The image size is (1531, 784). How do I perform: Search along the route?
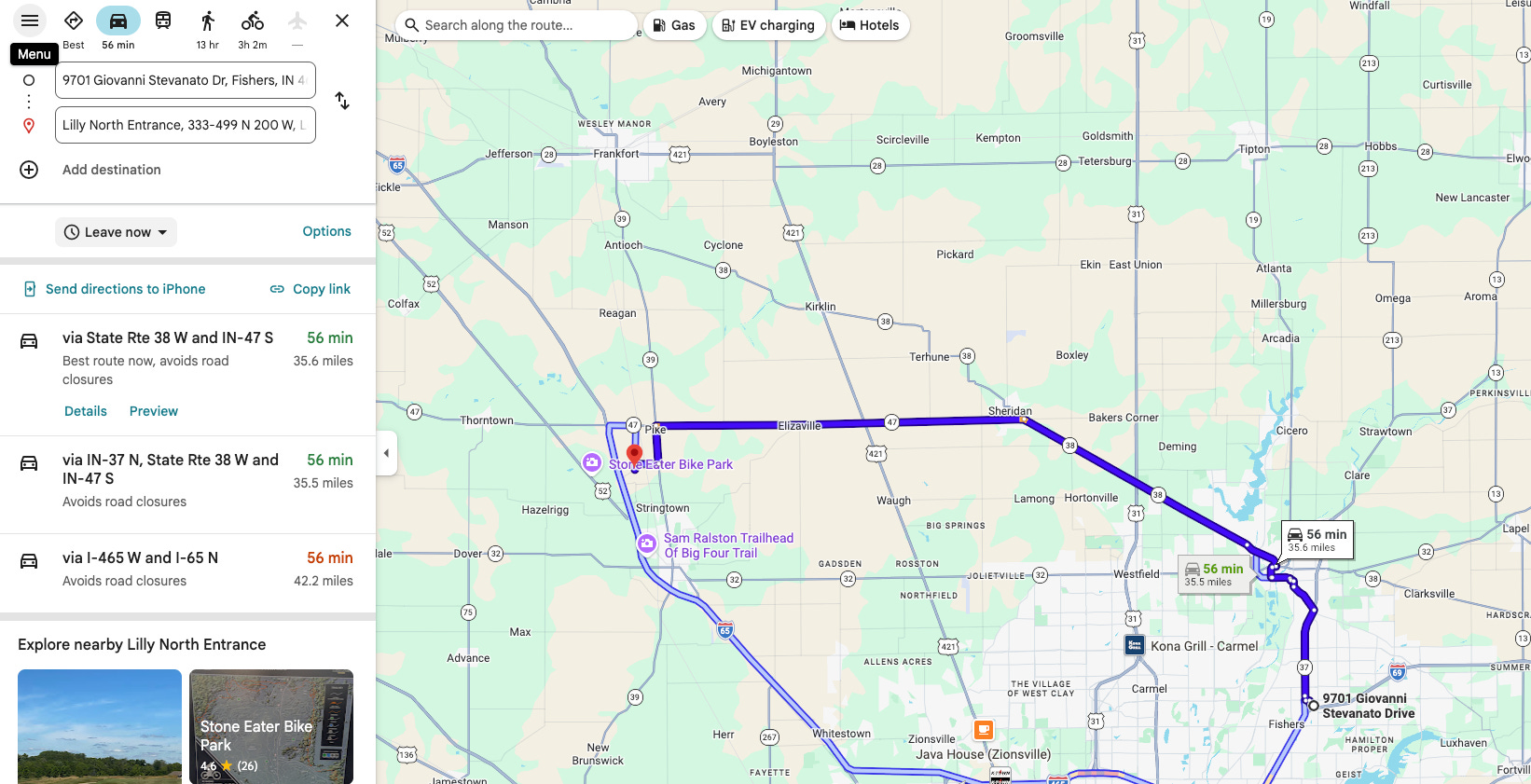[517, 25]
